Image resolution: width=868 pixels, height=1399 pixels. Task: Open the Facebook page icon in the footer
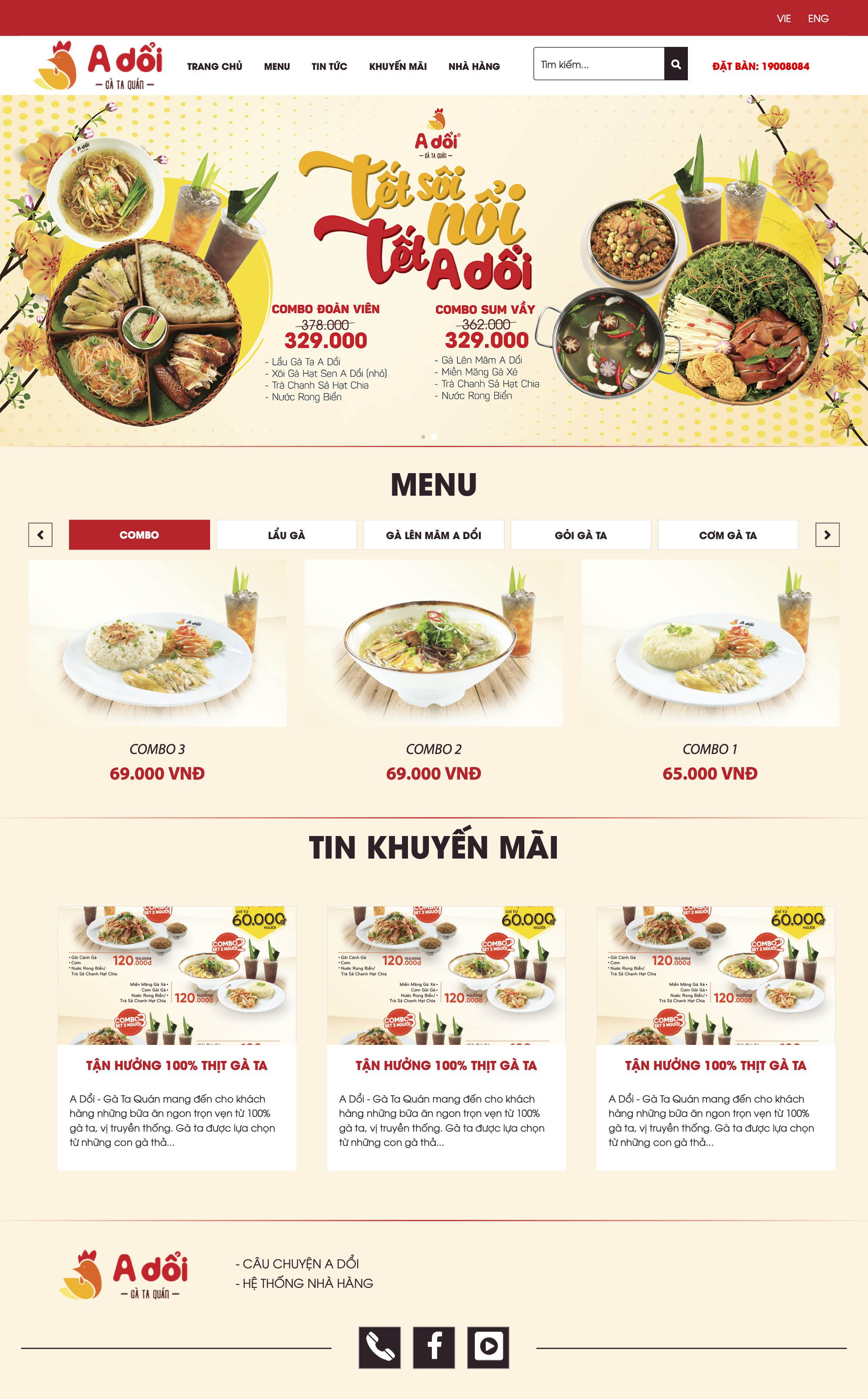(x=434, y=1347)
